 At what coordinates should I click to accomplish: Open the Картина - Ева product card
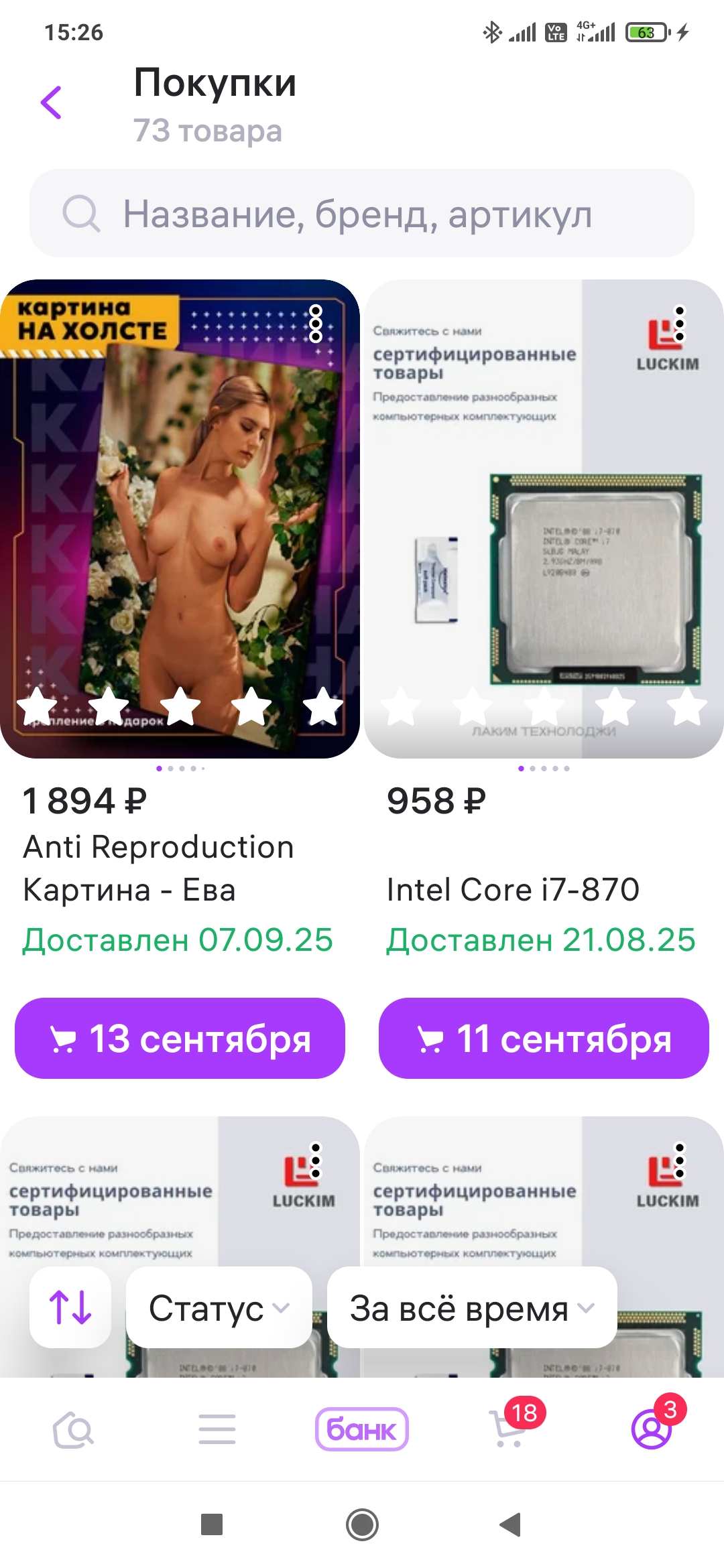tap(180, 519)
